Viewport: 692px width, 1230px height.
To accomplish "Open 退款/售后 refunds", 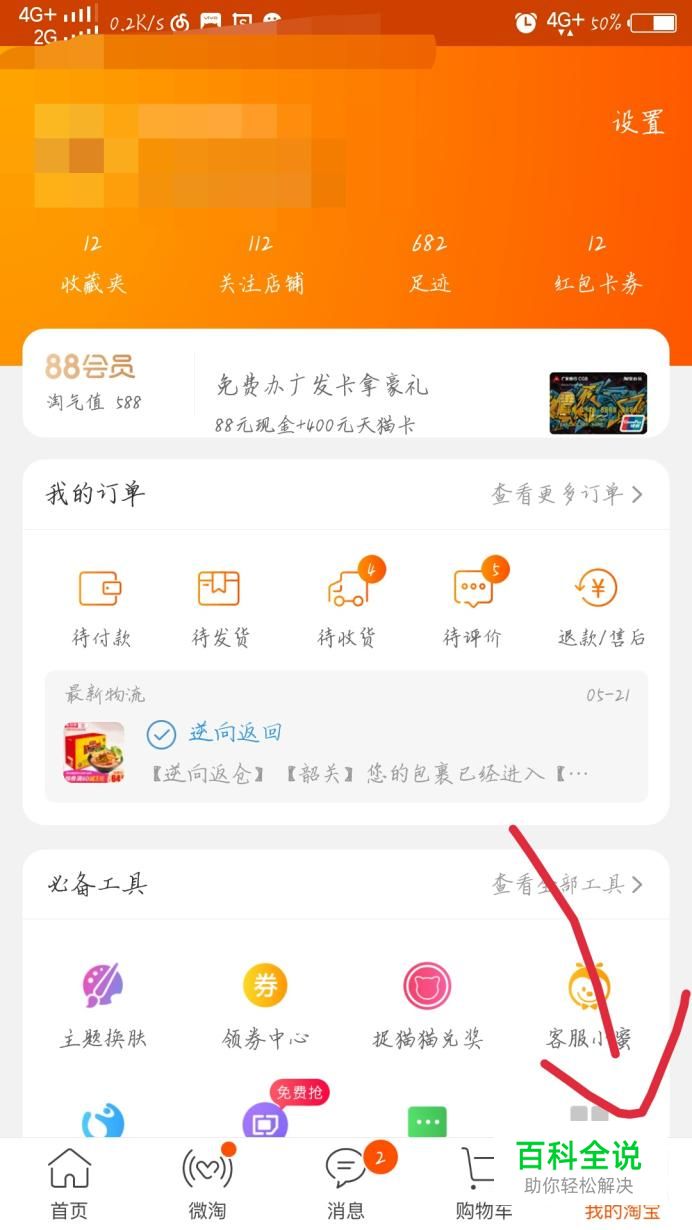I will click(600, 606).
